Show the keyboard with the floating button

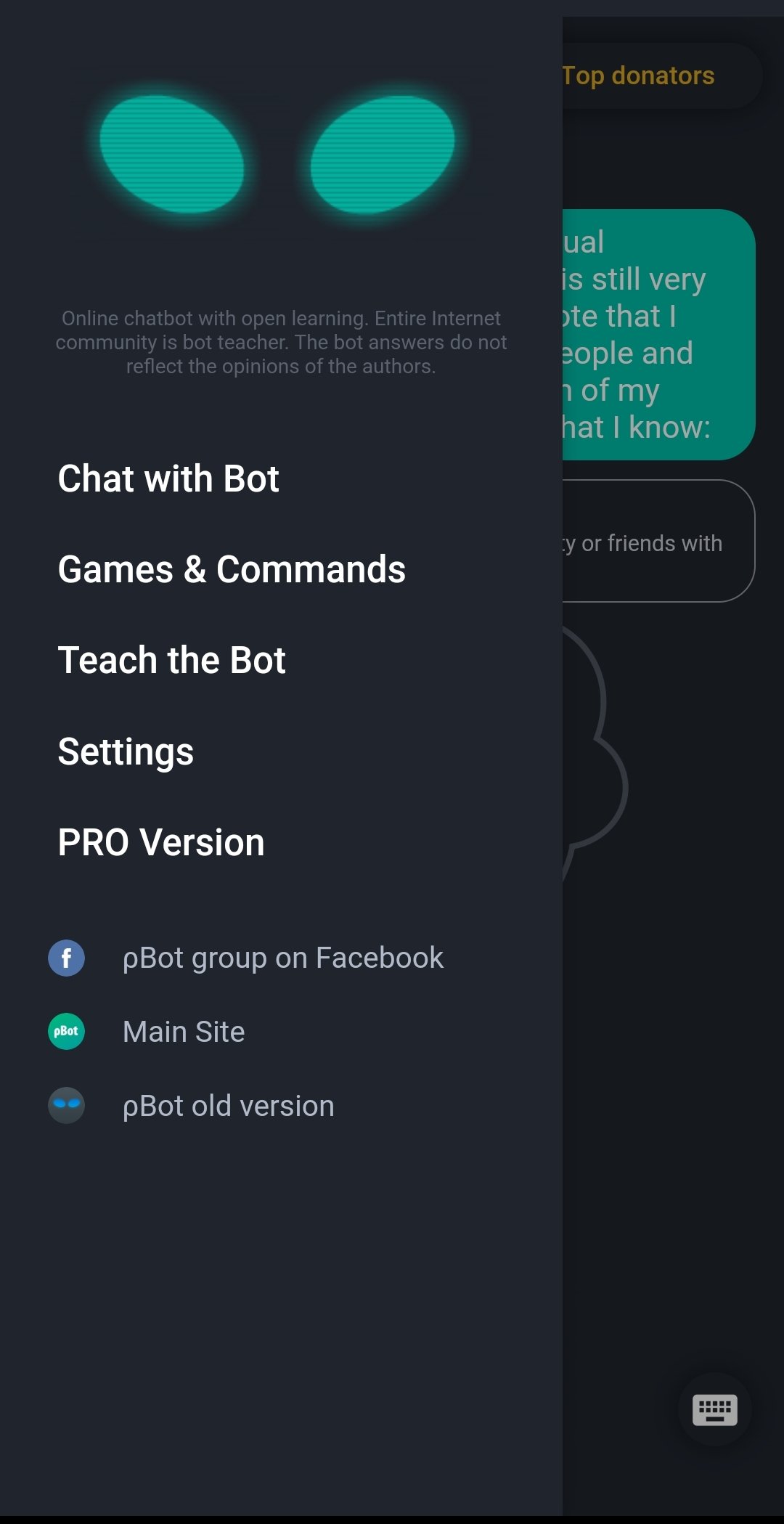coord(714,1409)
